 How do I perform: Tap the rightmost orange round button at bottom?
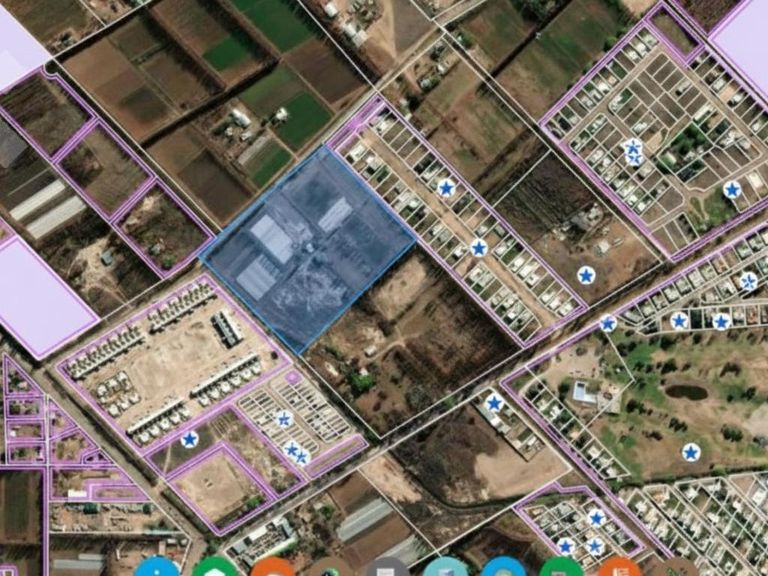(619, 569)
